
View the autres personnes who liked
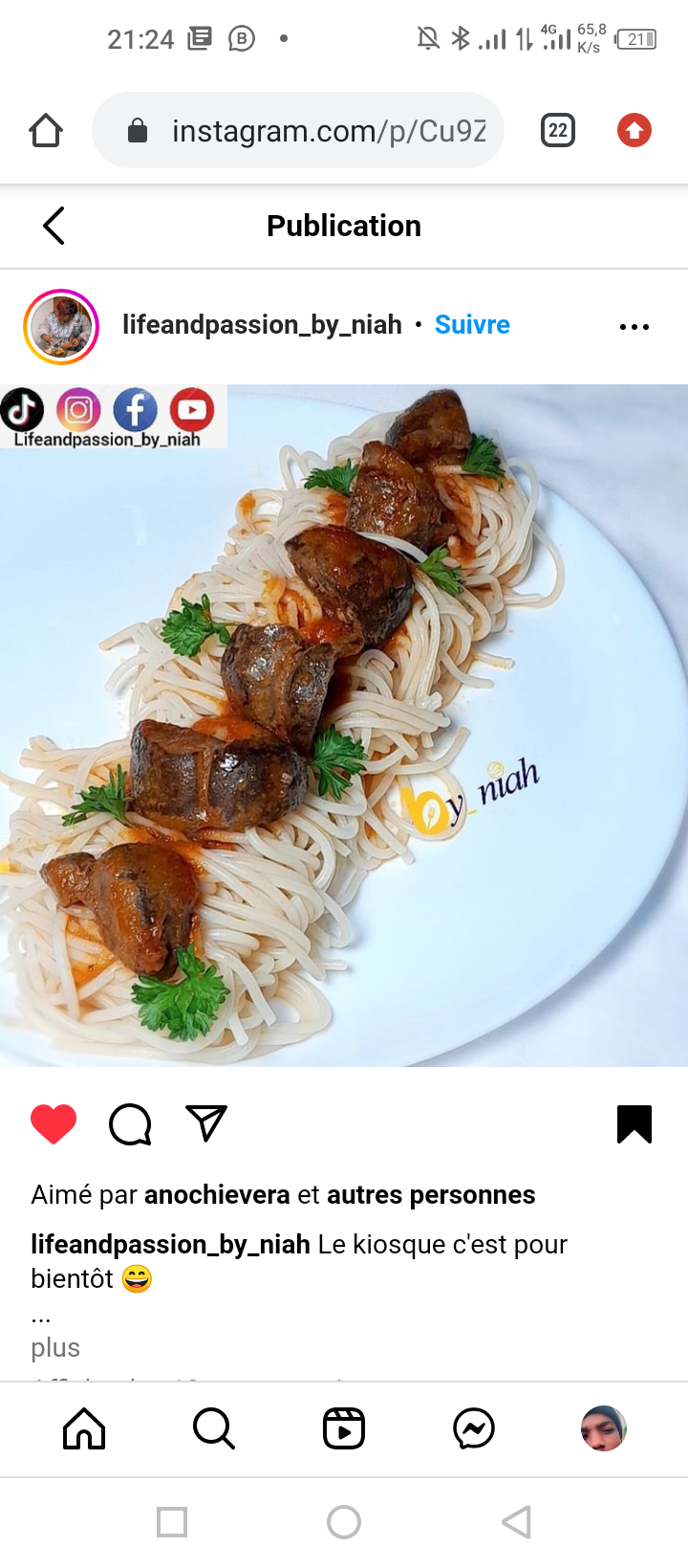[x=431, y=1195]
